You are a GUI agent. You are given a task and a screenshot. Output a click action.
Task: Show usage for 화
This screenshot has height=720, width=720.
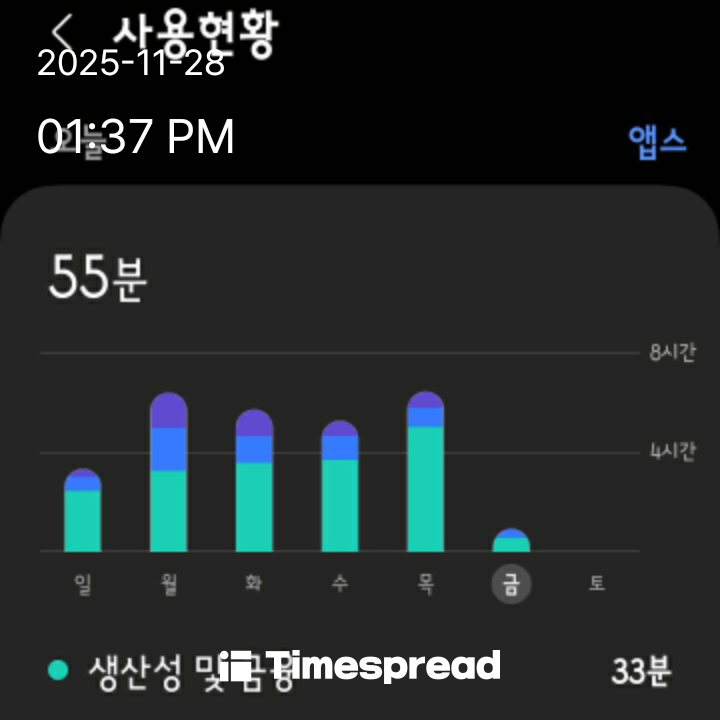click(254, 481)
